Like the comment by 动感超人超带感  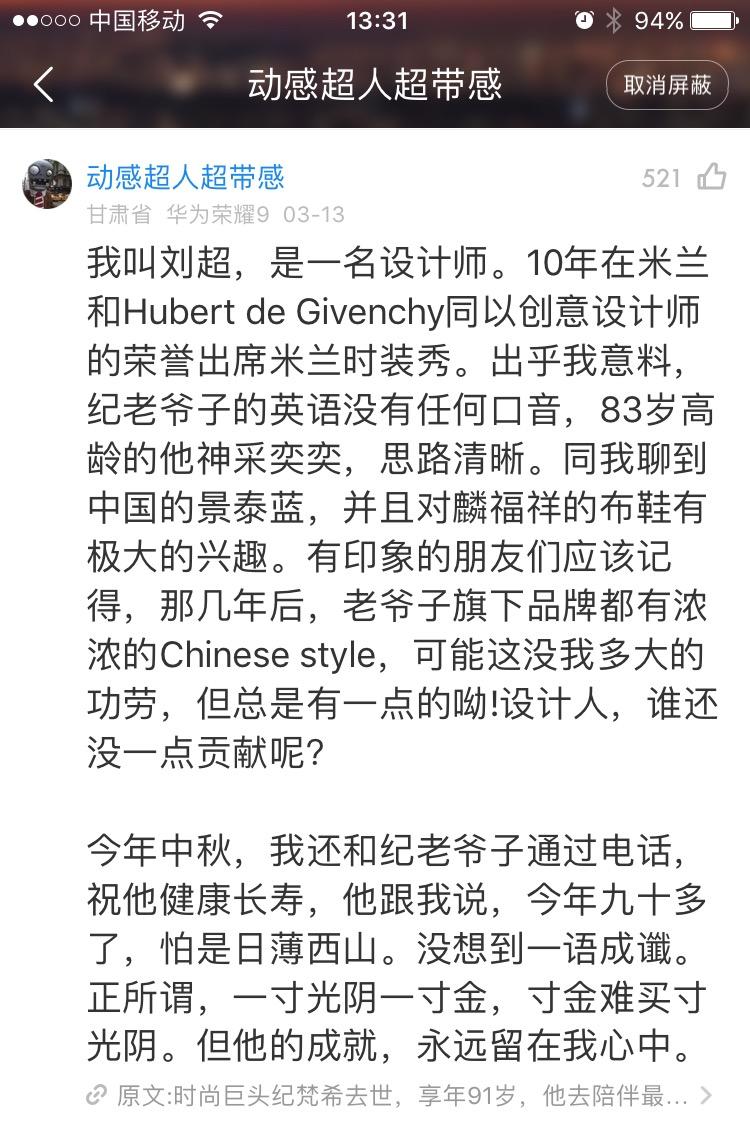click(712, 178)
